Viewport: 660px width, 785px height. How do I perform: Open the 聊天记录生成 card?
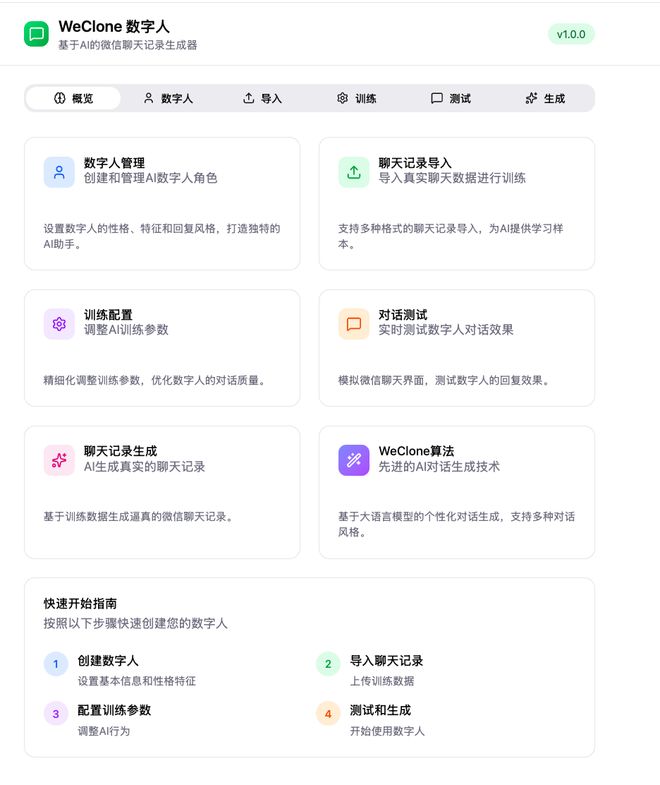coord(162,491)
